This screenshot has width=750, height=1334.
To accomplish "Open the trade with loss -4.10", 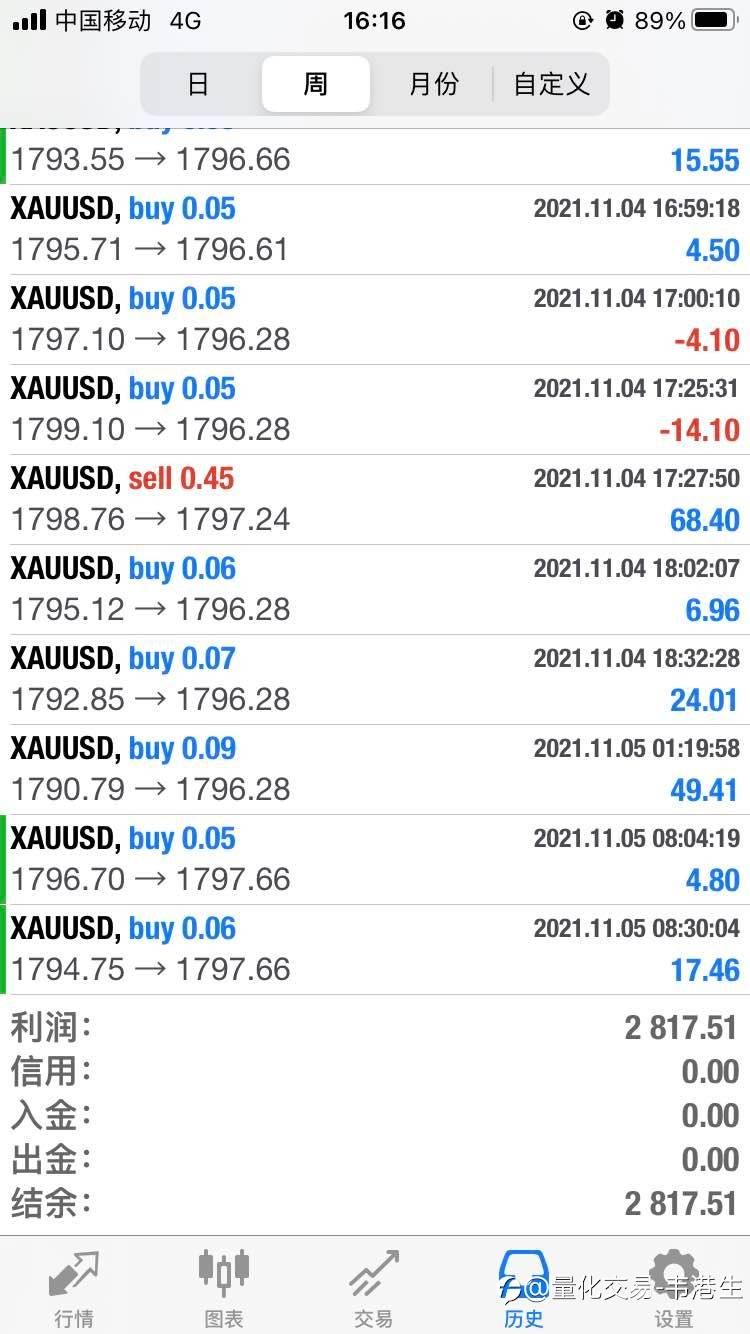I will [375, 320].
